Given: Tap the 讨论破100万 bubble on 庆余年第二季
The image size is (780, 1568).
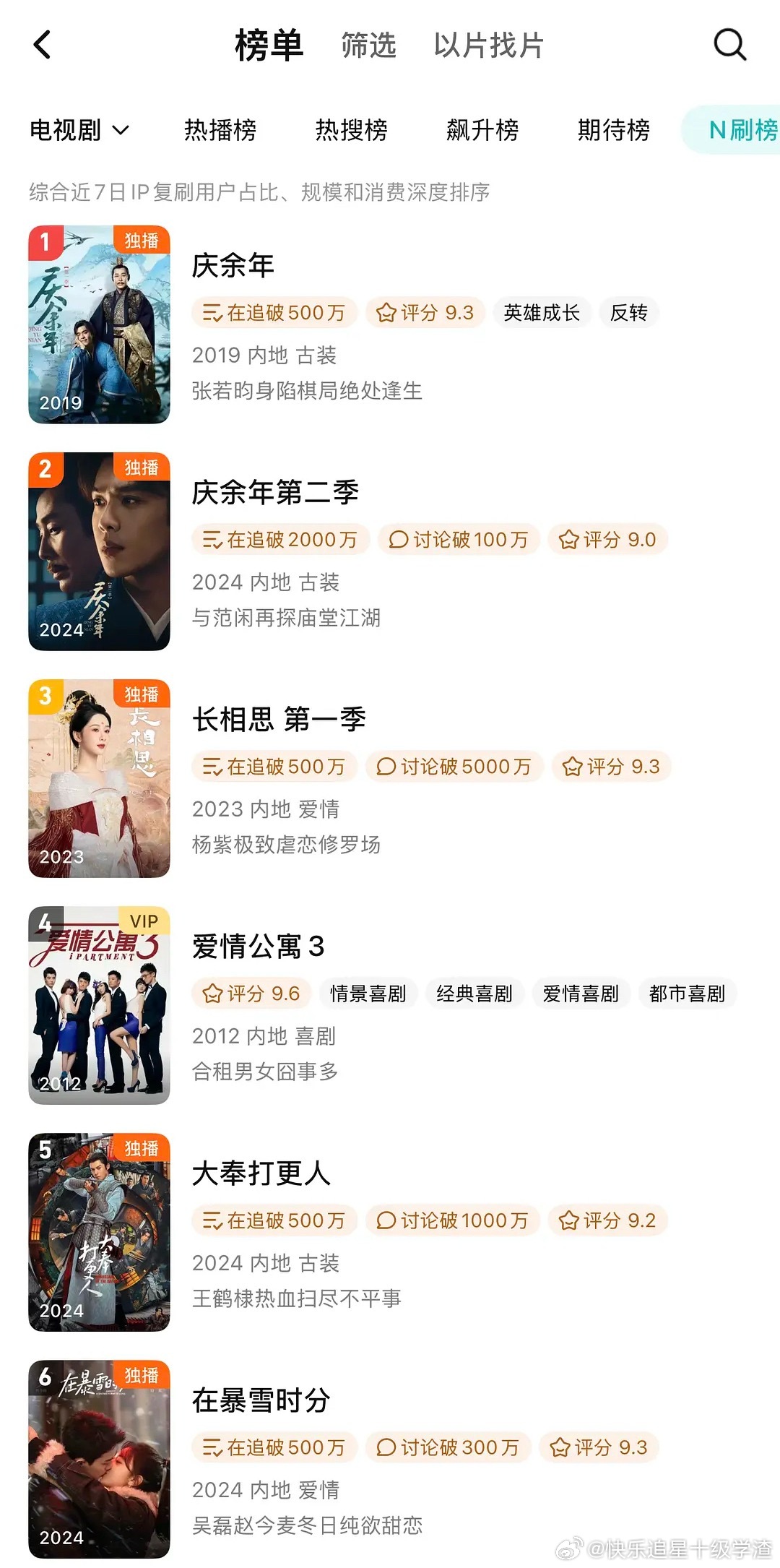Looking at the screenshot, I should [460, 539].
